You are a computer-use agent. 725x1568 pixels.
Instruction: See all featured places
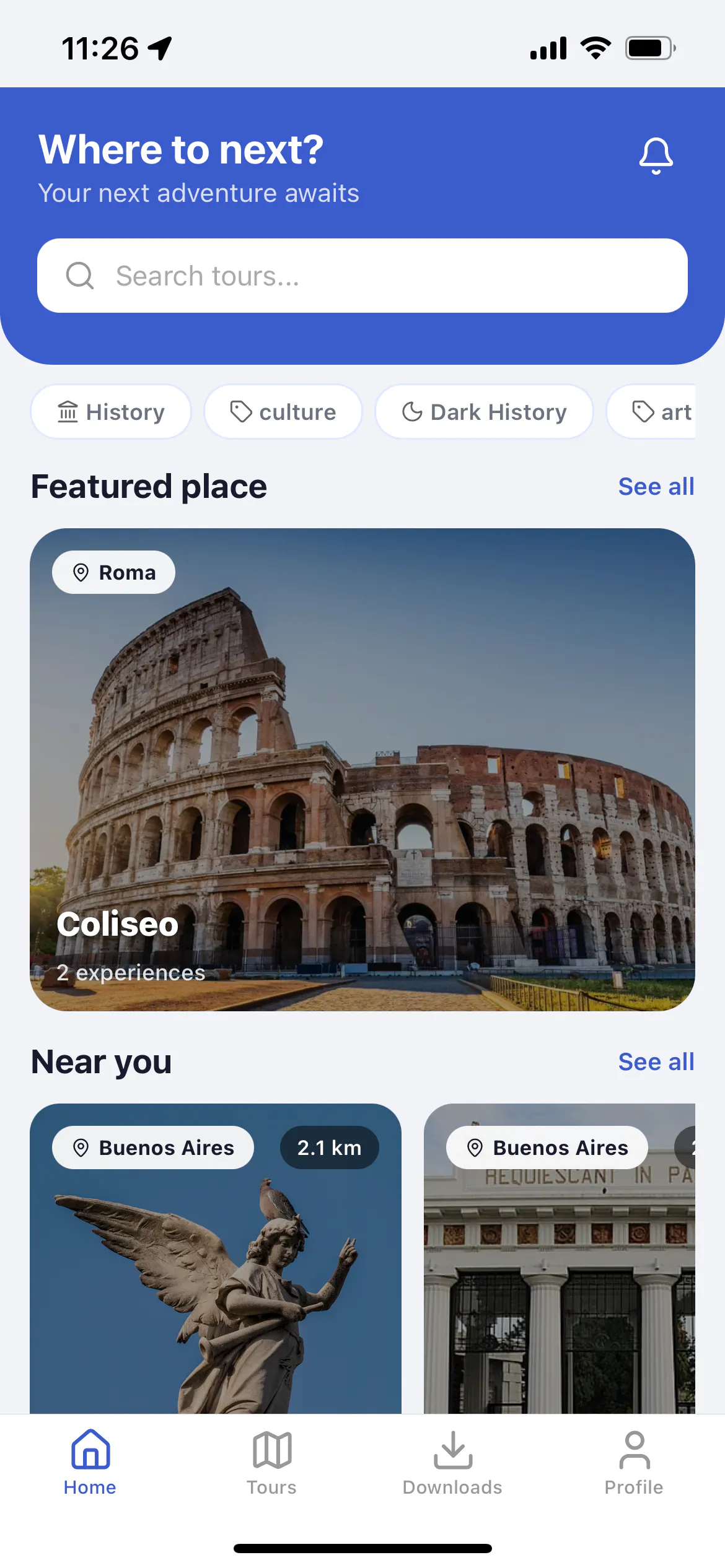[x=656, y=487]
